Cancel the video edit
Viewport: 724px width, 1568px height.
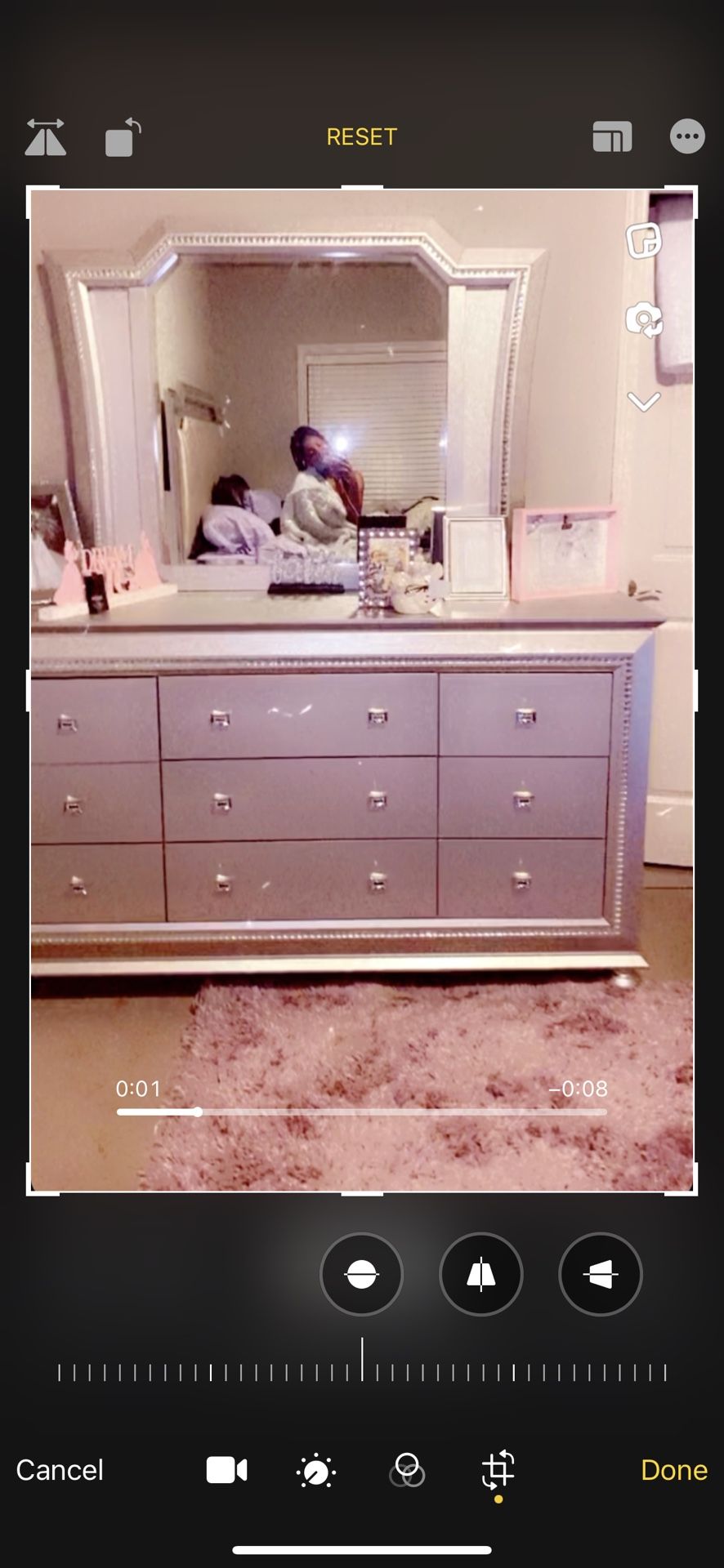[60, 1470]
